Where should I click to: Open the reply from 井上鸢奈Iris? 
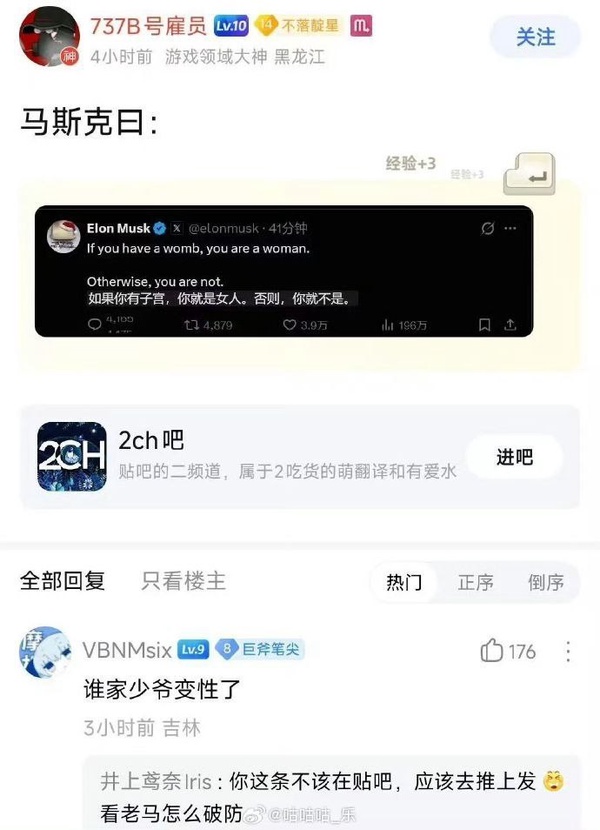pos(330,797)
